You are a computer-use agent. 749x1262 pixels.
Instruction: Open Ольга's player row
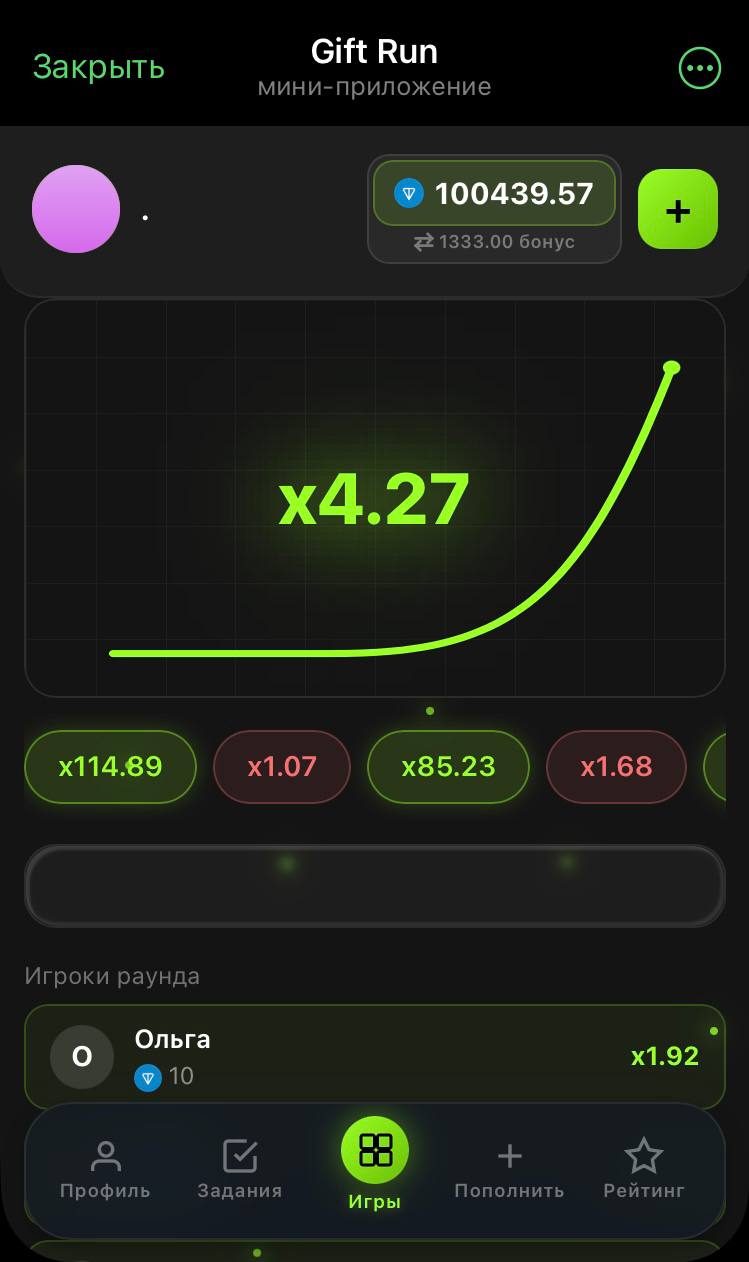click(x=374, y=1056)
